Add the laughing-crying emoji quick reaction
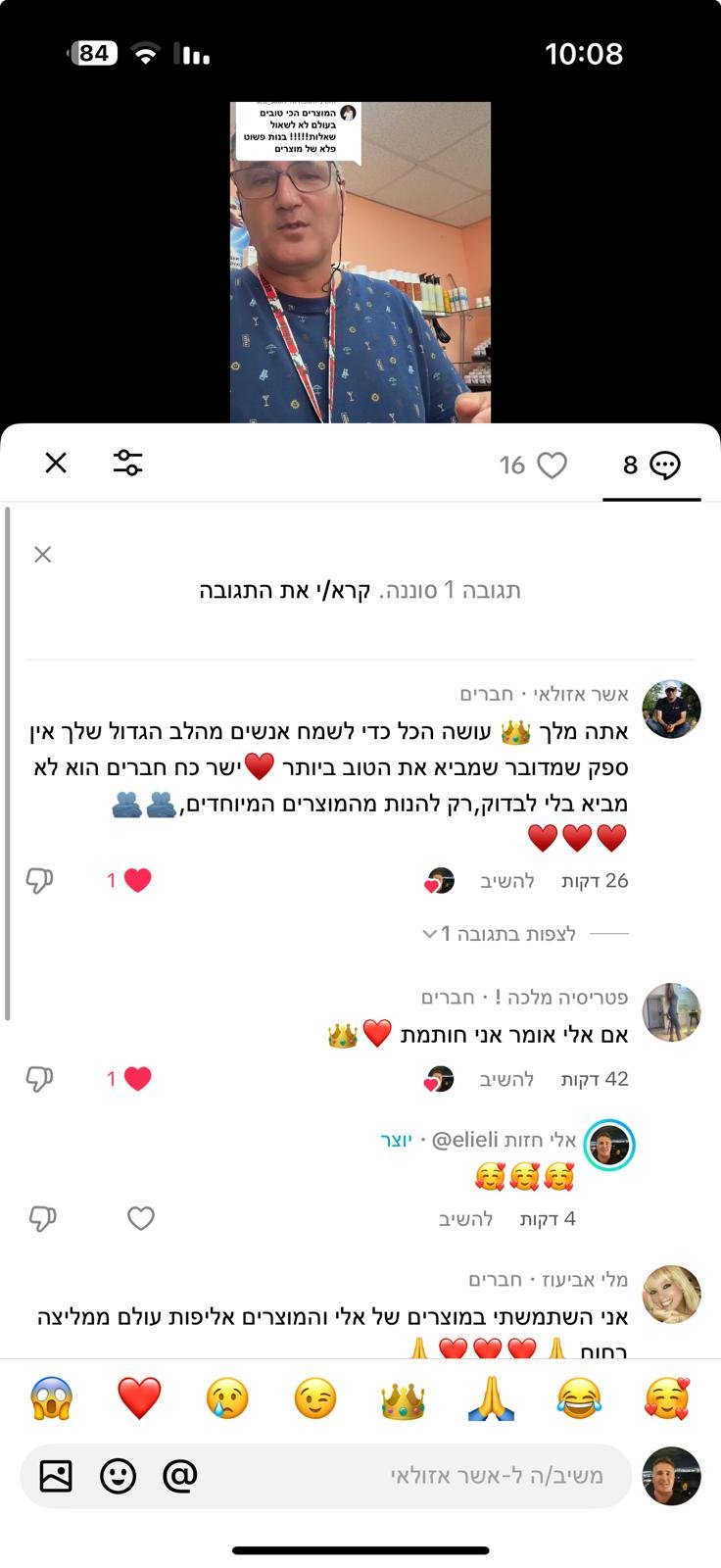The image size is (721, 1568). pos(578,1398)
